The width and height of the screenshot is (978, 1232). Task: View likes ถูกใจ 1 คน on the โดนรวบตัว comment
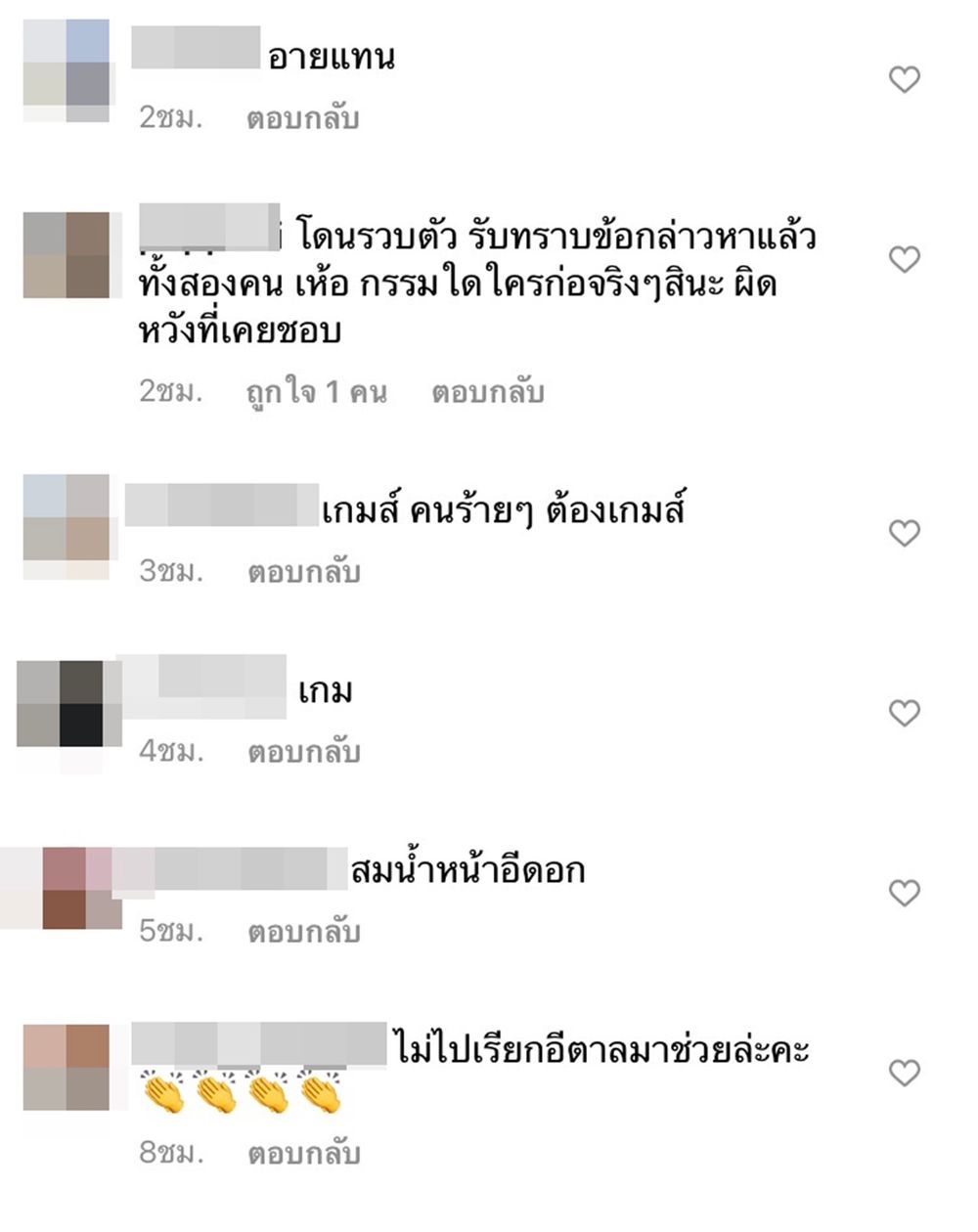(316, 392)
